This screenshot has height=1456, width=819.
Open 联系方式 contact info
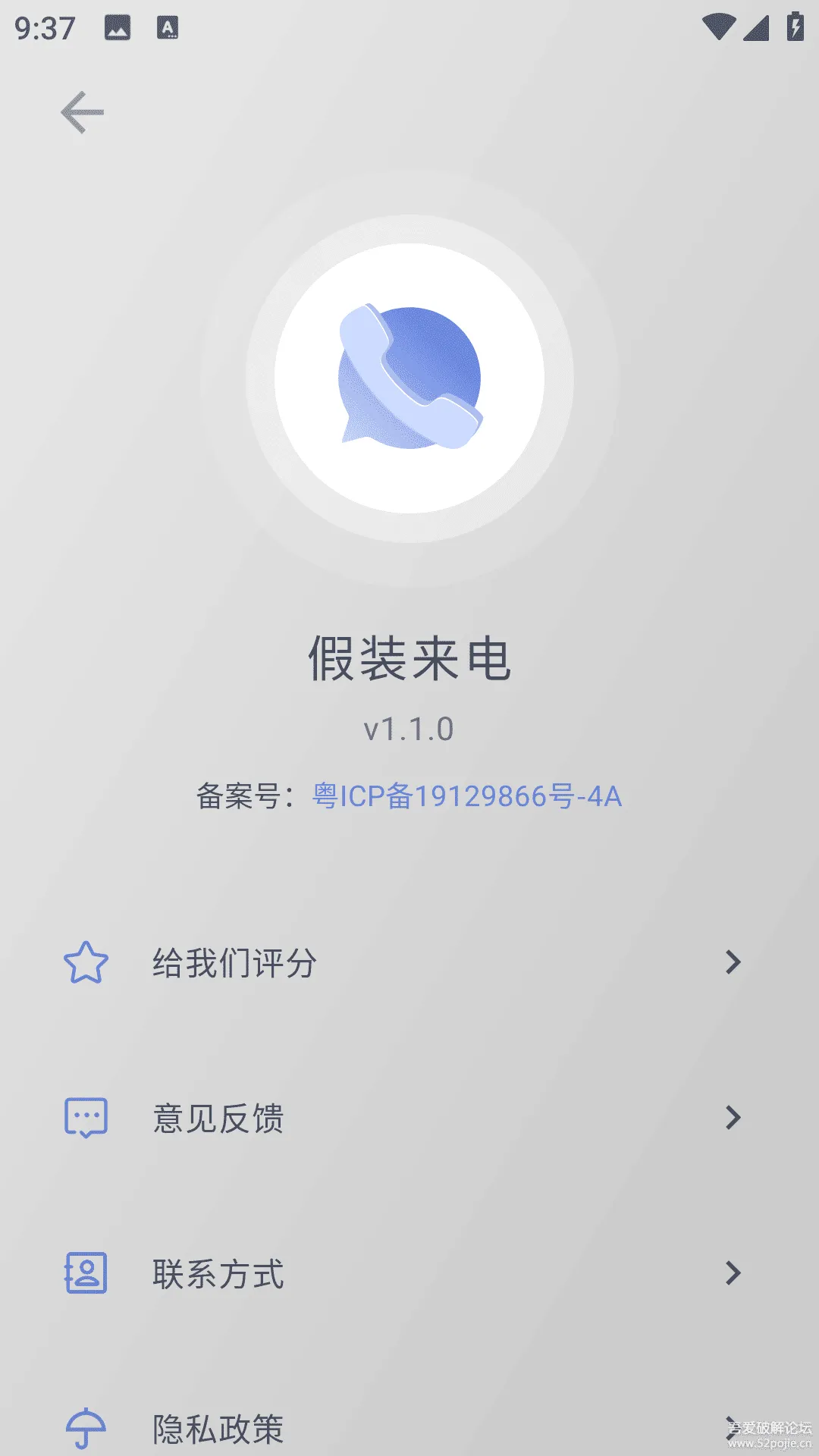coord(409,1273)
